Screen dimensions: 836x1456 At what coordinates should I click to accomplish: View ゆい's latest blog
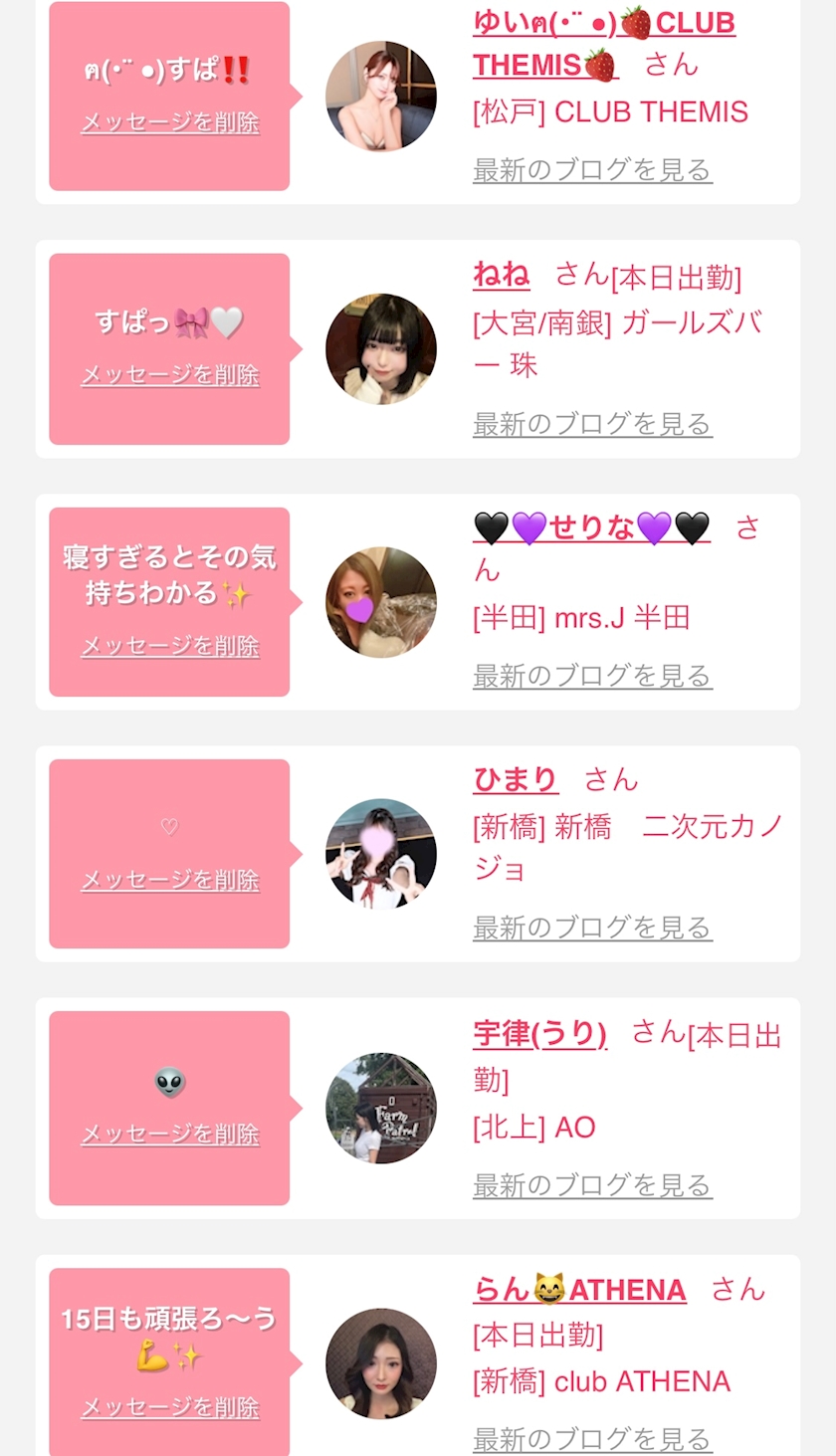point(592,170)
